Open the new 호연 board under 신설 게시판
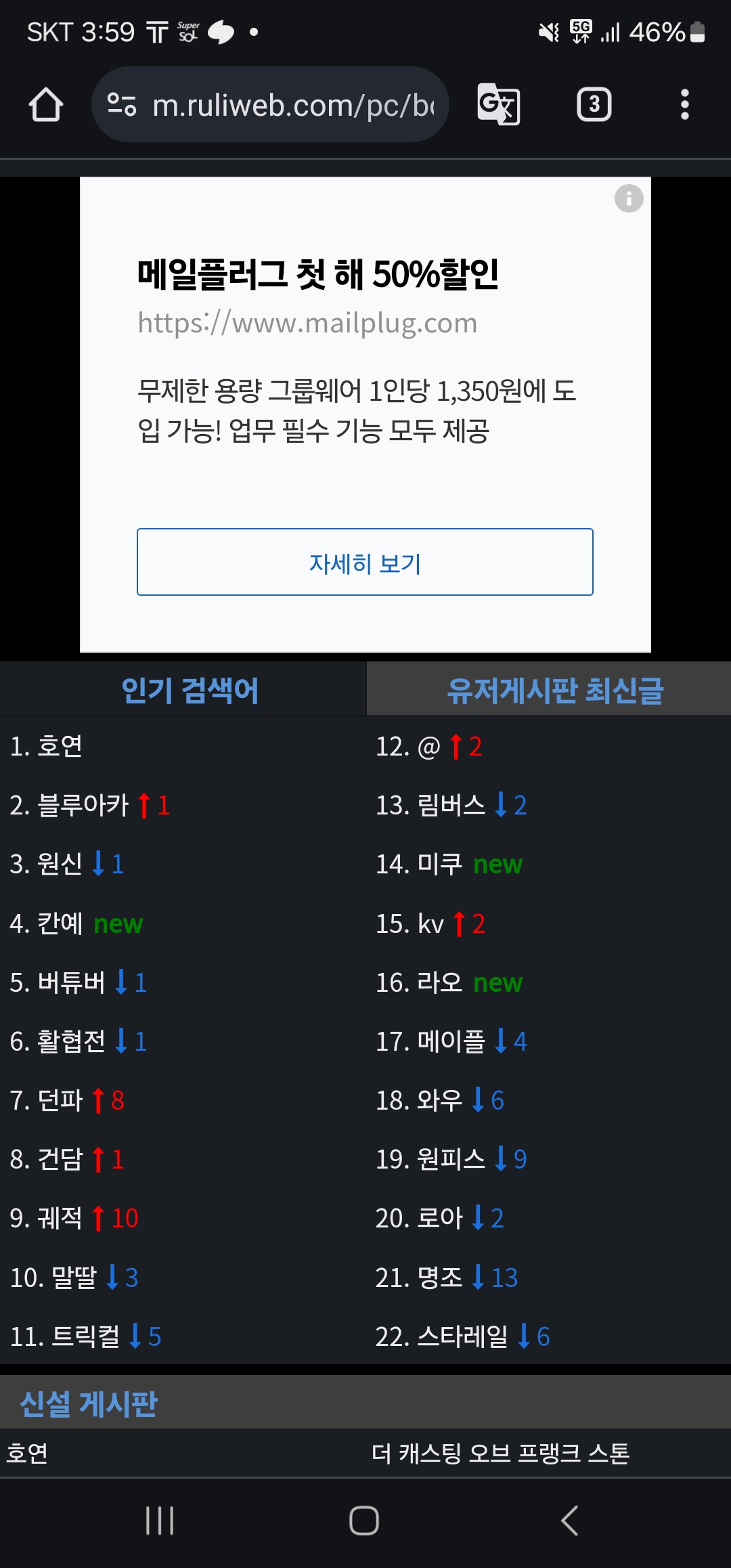 click(27, 1453)
